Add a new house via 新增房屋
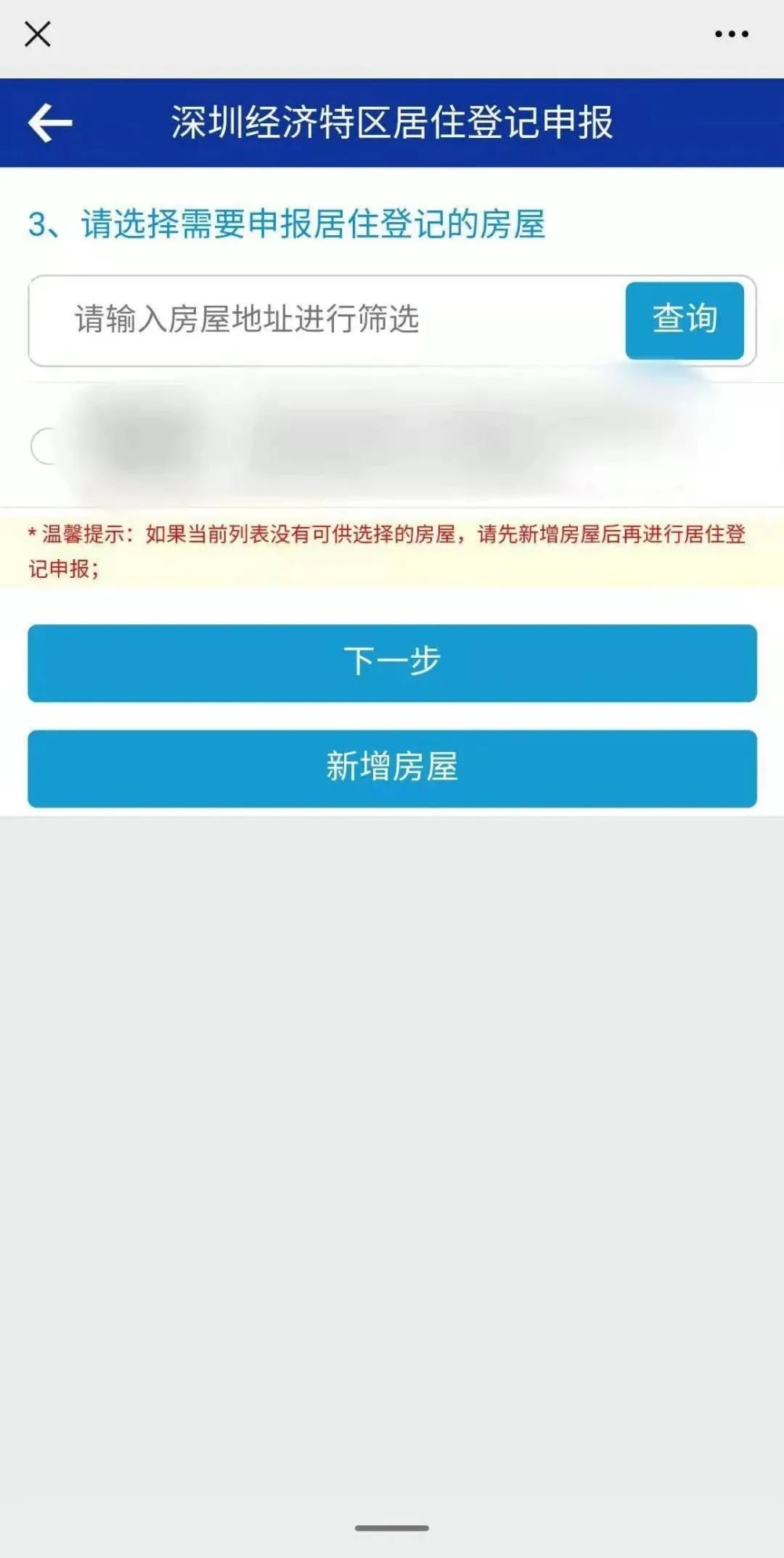The image size is (784, 1558). pyautogui.click(x=392, y=768)
